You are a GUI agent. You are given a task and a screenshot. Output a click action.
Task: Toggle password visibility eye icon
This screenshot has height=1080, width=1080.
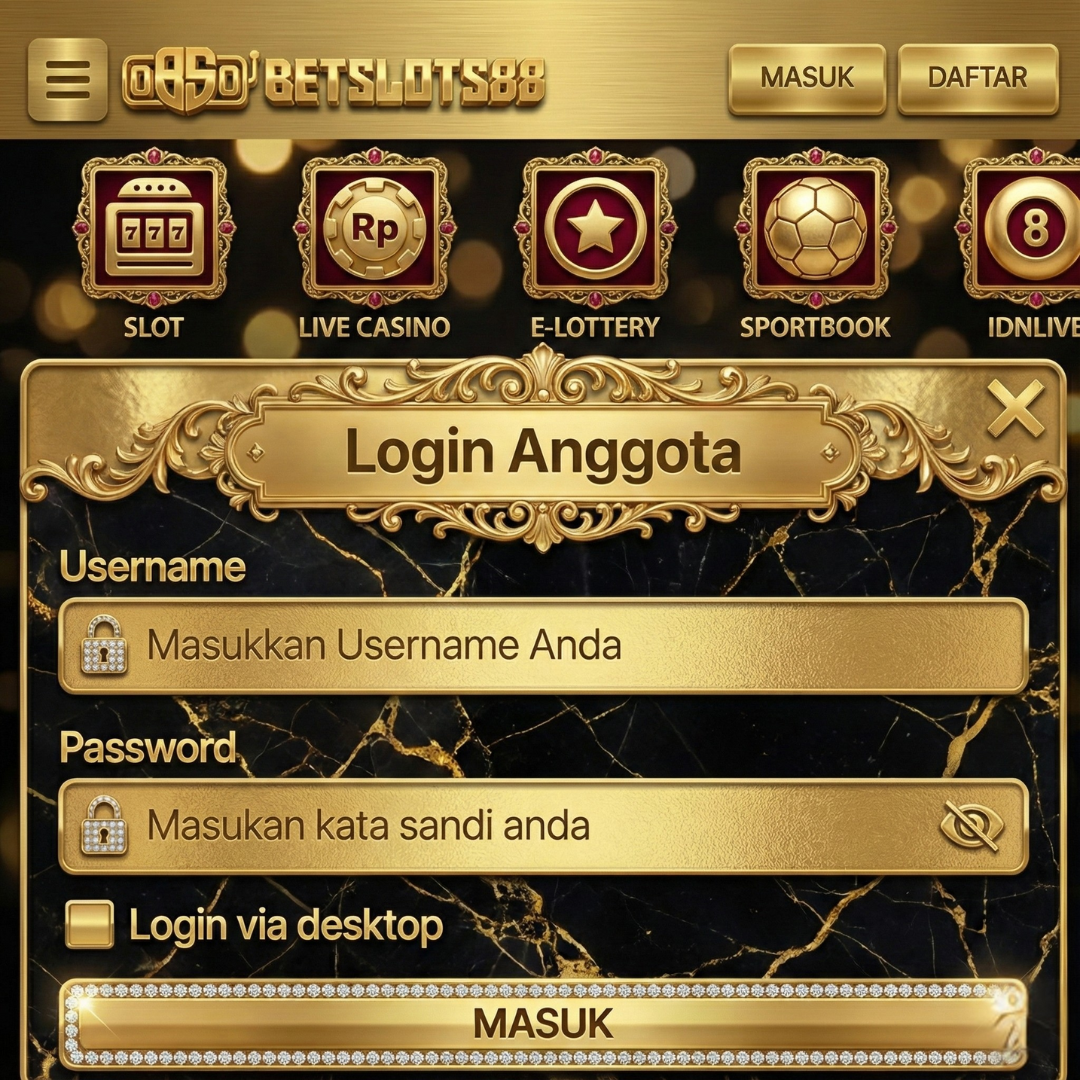click(x=972, y=826)
